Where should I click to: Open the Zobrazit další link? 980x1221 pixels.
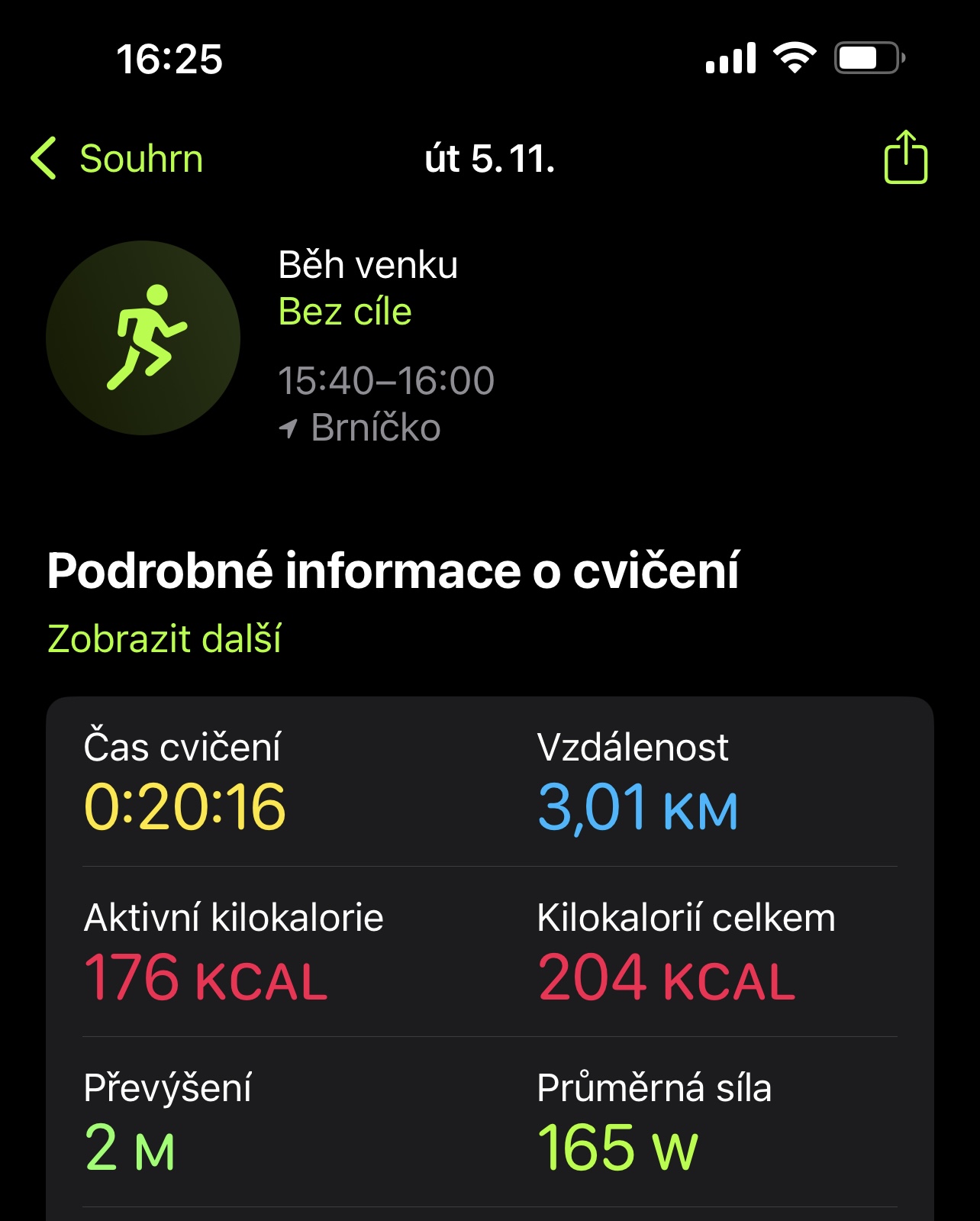click(164, 638)
